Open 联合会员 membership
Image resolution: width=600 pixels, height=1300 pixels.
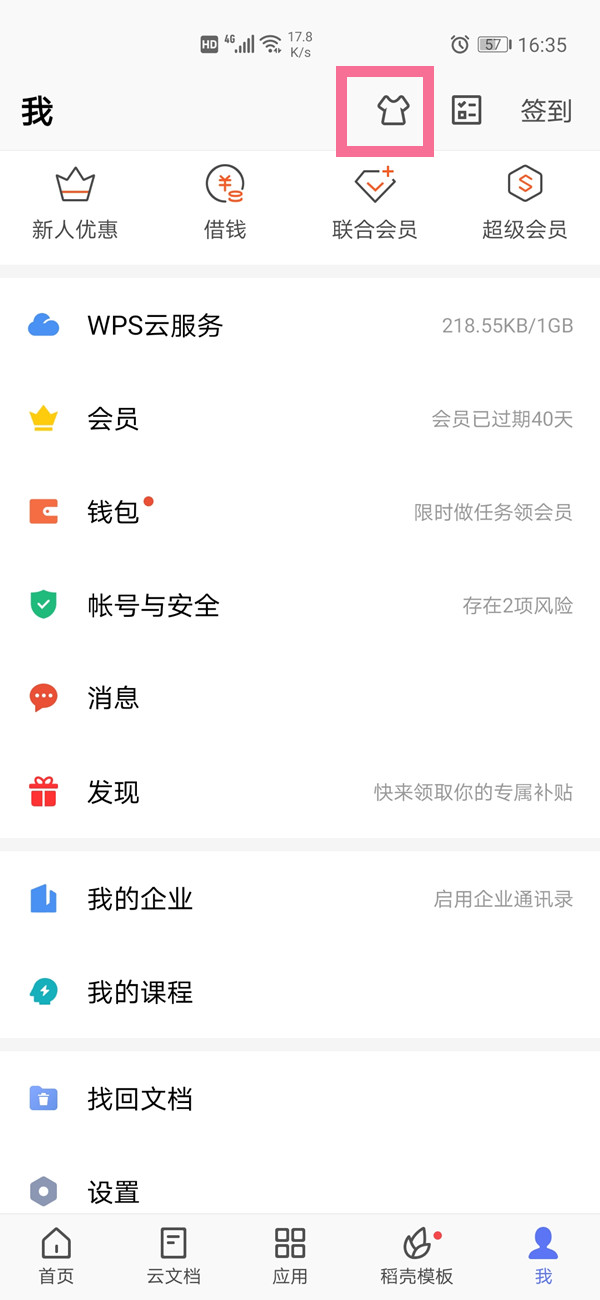(375, 205)
